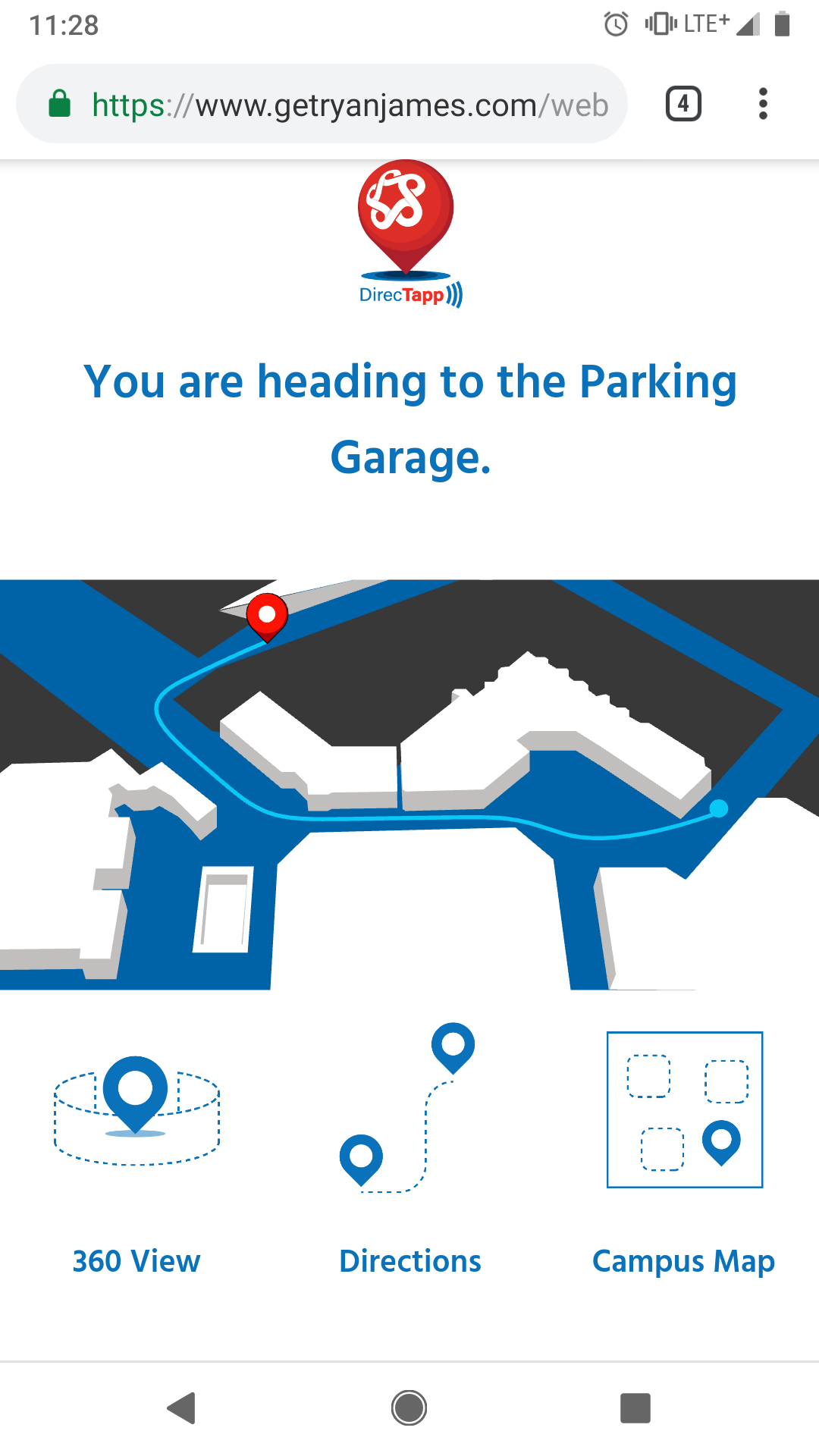Image resolution: width=819 pixels, height=1456 pixels.
Task: Open the tab switcher showing 4
Action: [682, 104]
